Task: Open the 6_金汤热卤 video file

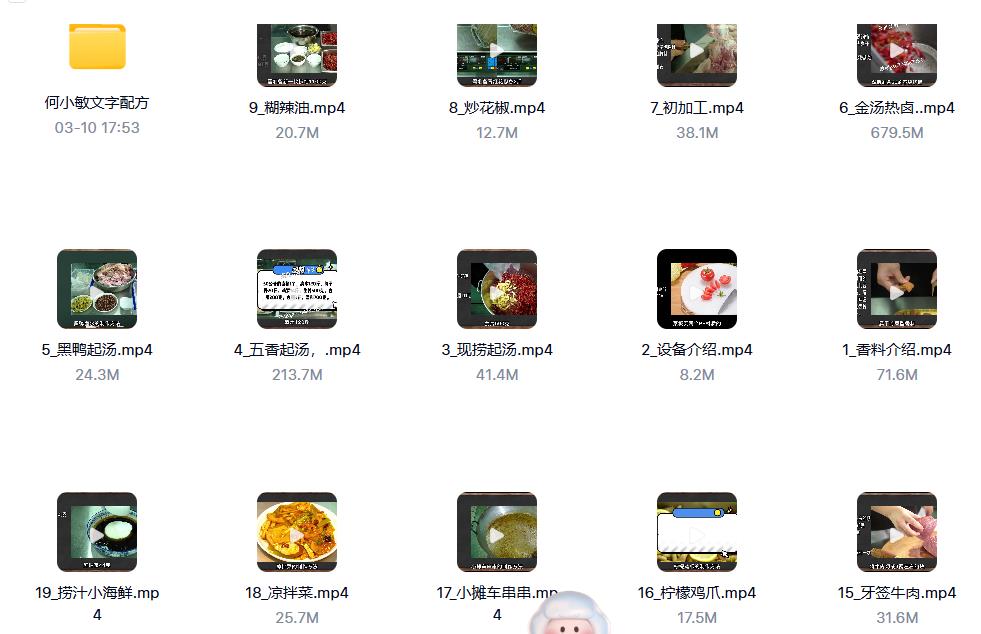Action: (897, 54)
